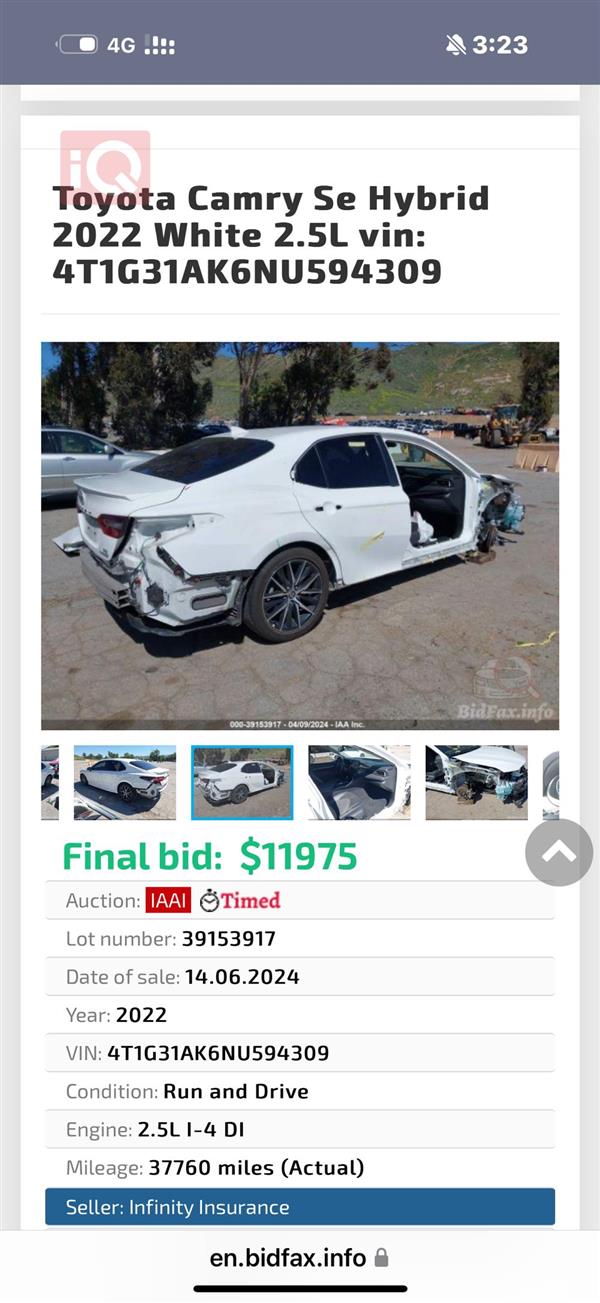Viewport: 600px width, 1303px height.
Task: Open the main damaged Camry photo
Action: (300, 536)
